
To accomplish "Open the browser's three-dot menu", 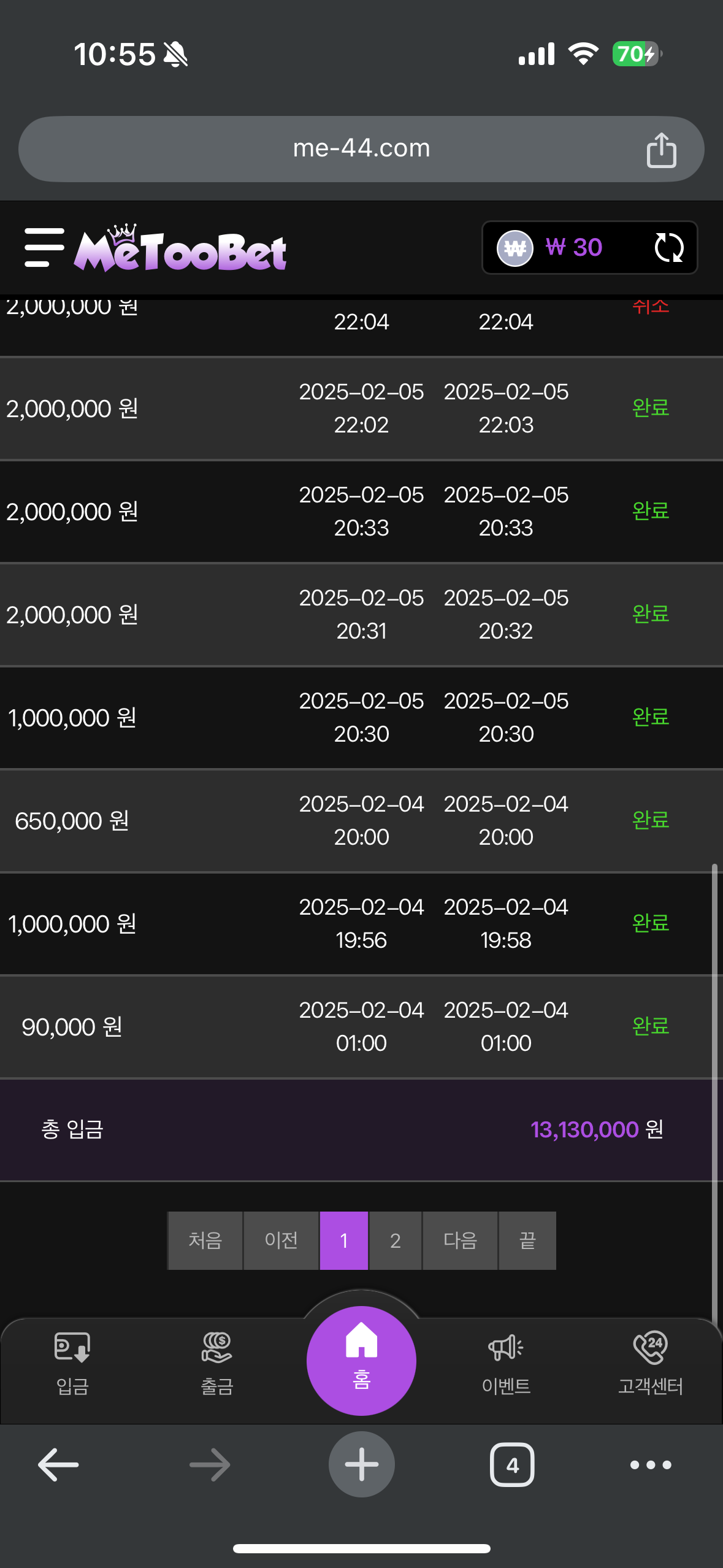I will (x=651, y=1465).
